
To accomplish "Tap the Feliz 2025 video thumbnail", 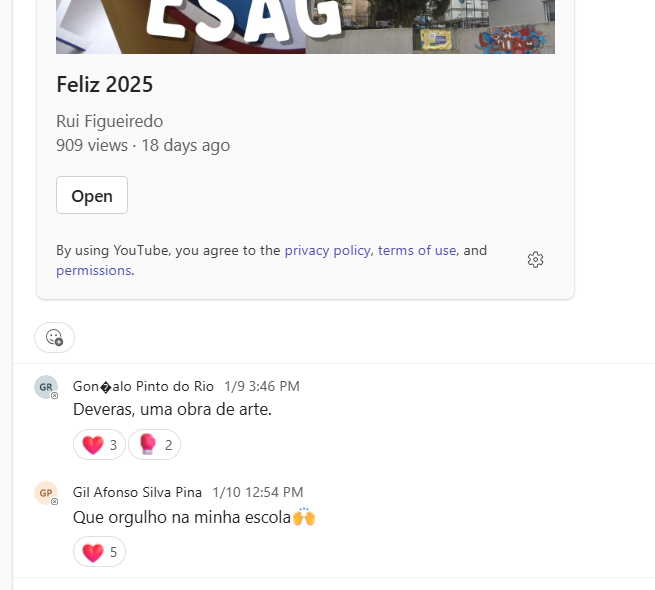I will pos(305,25).
